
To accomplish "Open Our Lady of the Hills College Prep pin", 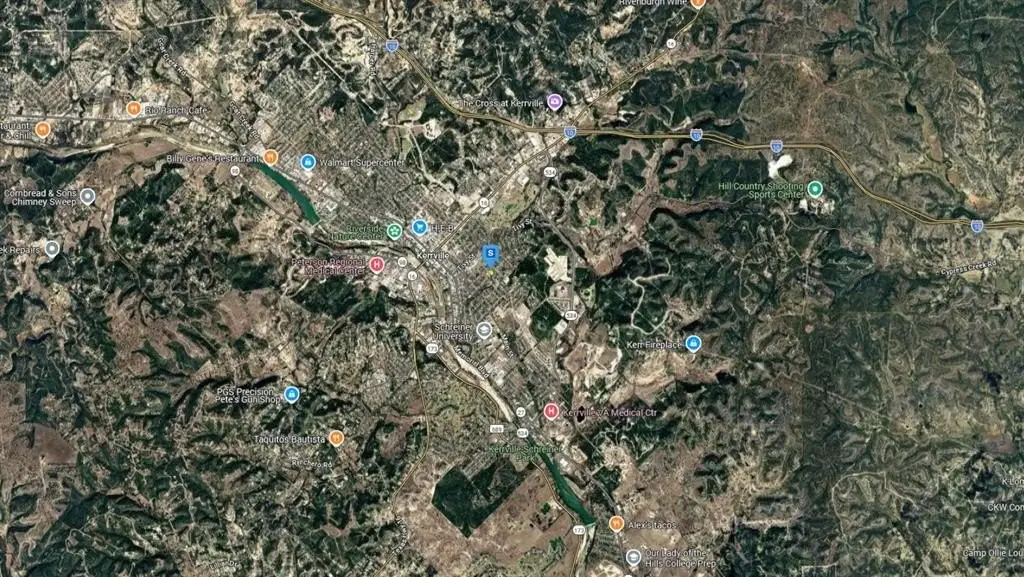I will (633, 557).
